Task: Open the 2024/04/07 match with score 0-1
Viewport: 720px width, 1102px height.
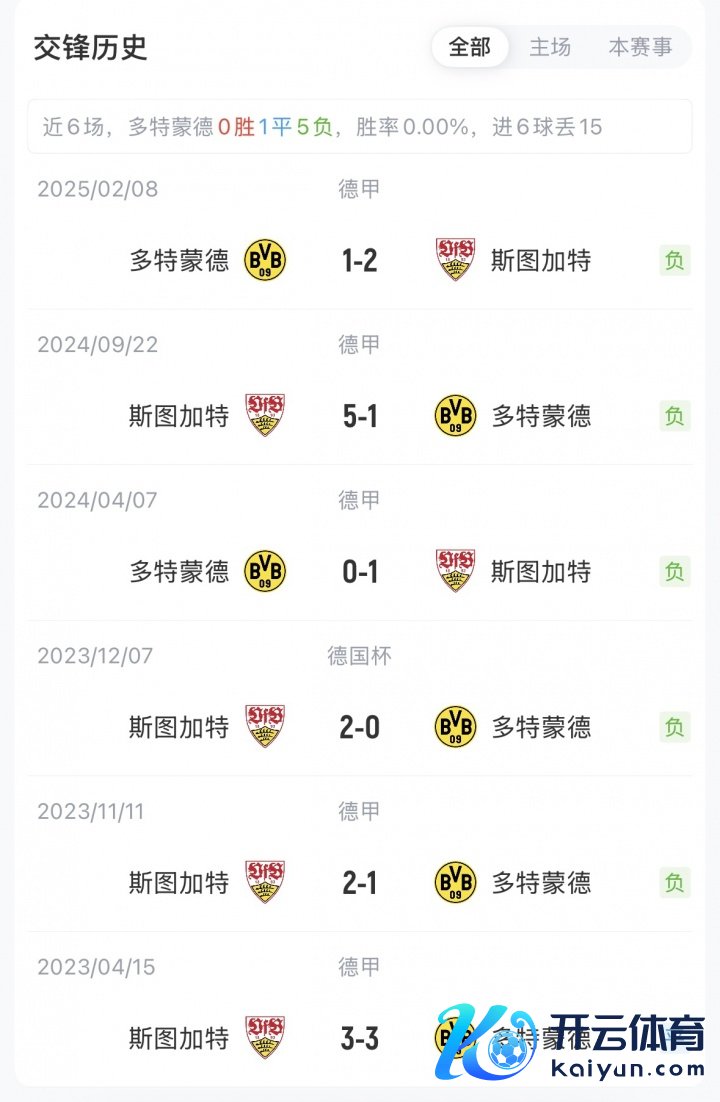Action: point(360,572)
